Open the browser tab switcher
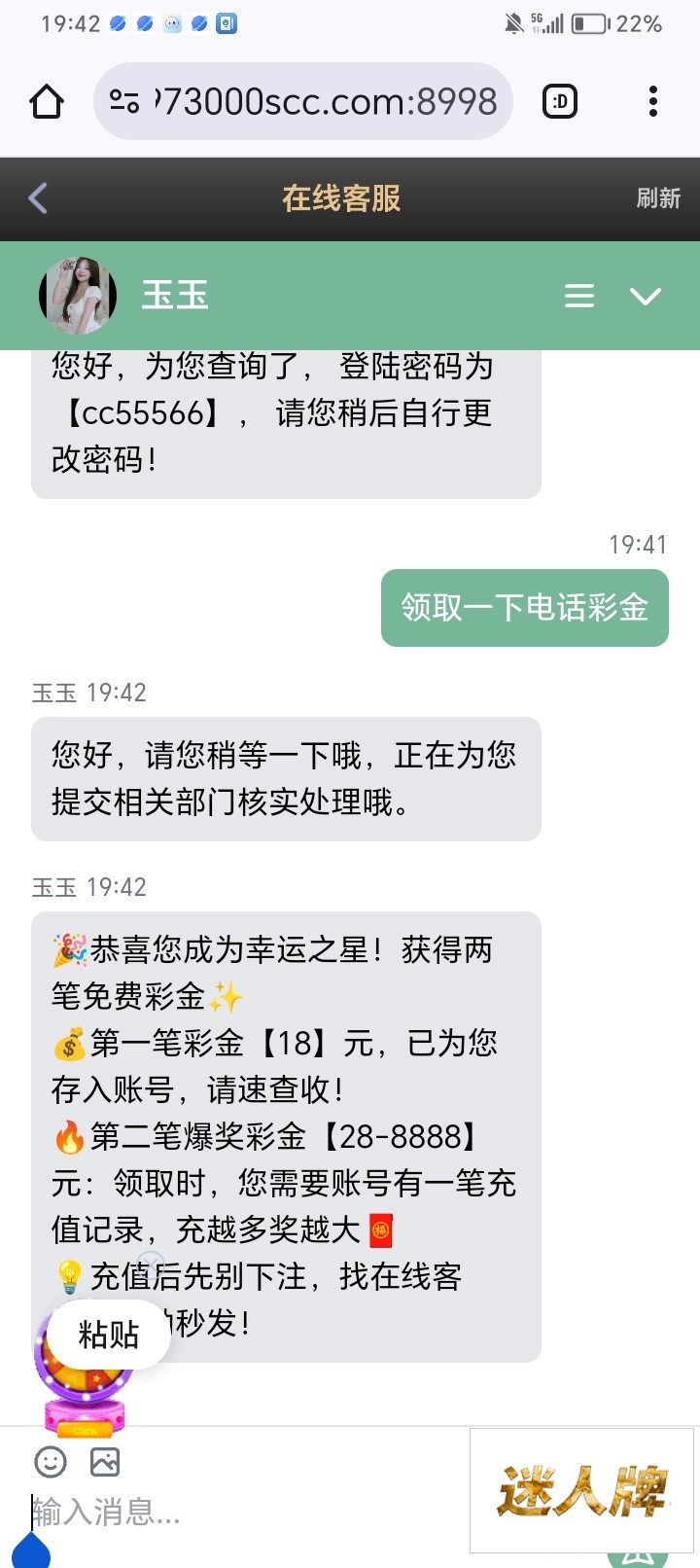Screen dimensions: 700x1568 [x=560, y=101]
